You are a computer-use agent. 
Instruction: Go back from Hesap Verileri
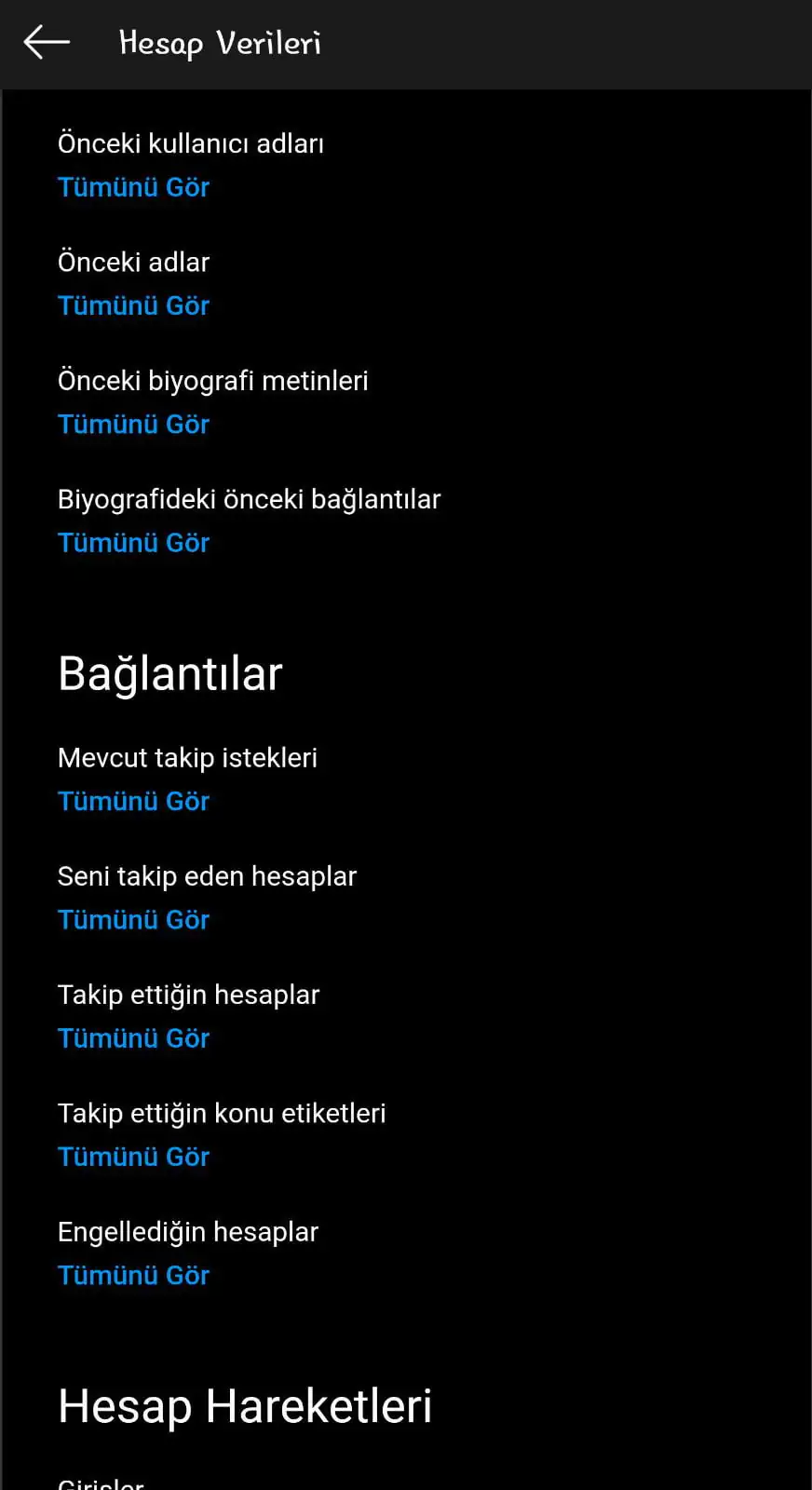tap(47, 43)
